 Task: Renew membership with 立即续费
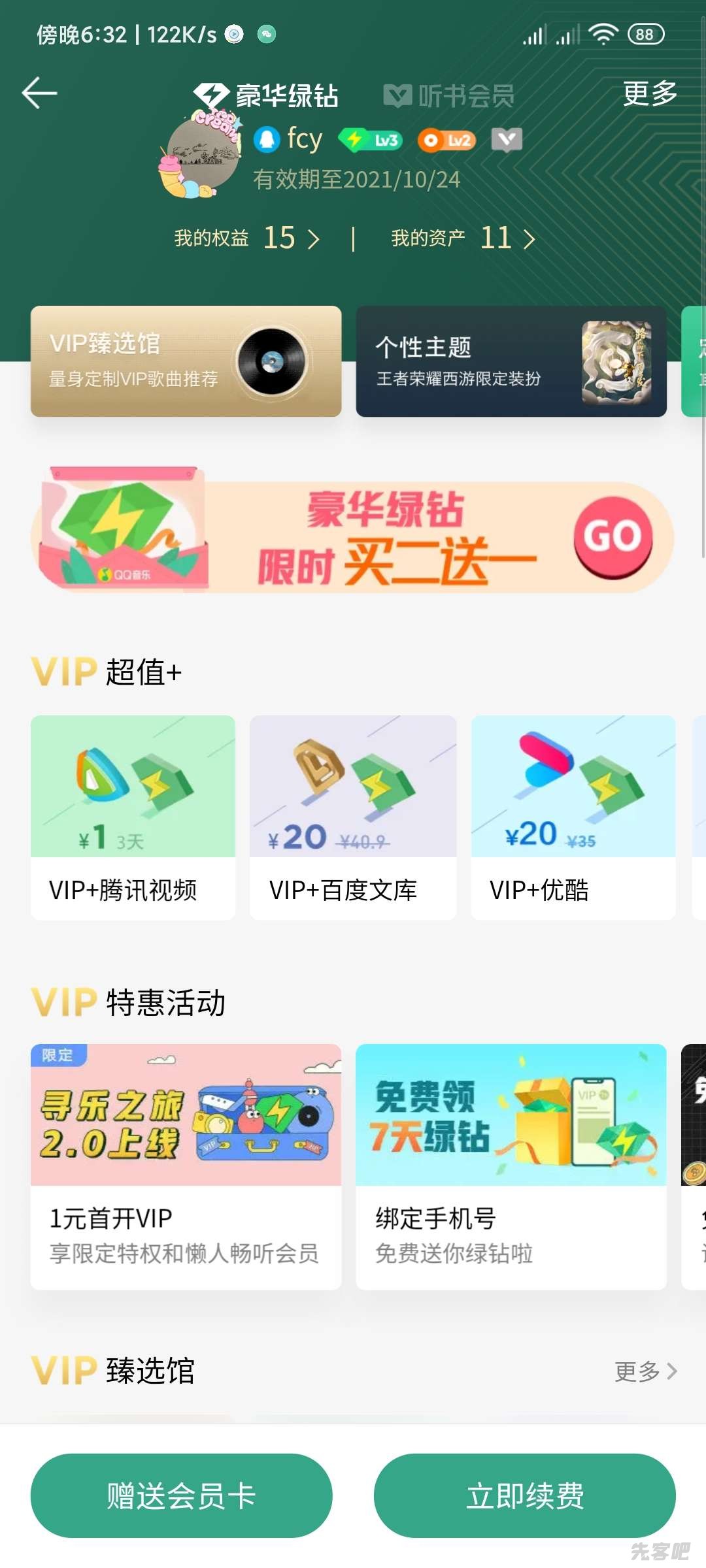point(524,1495)
